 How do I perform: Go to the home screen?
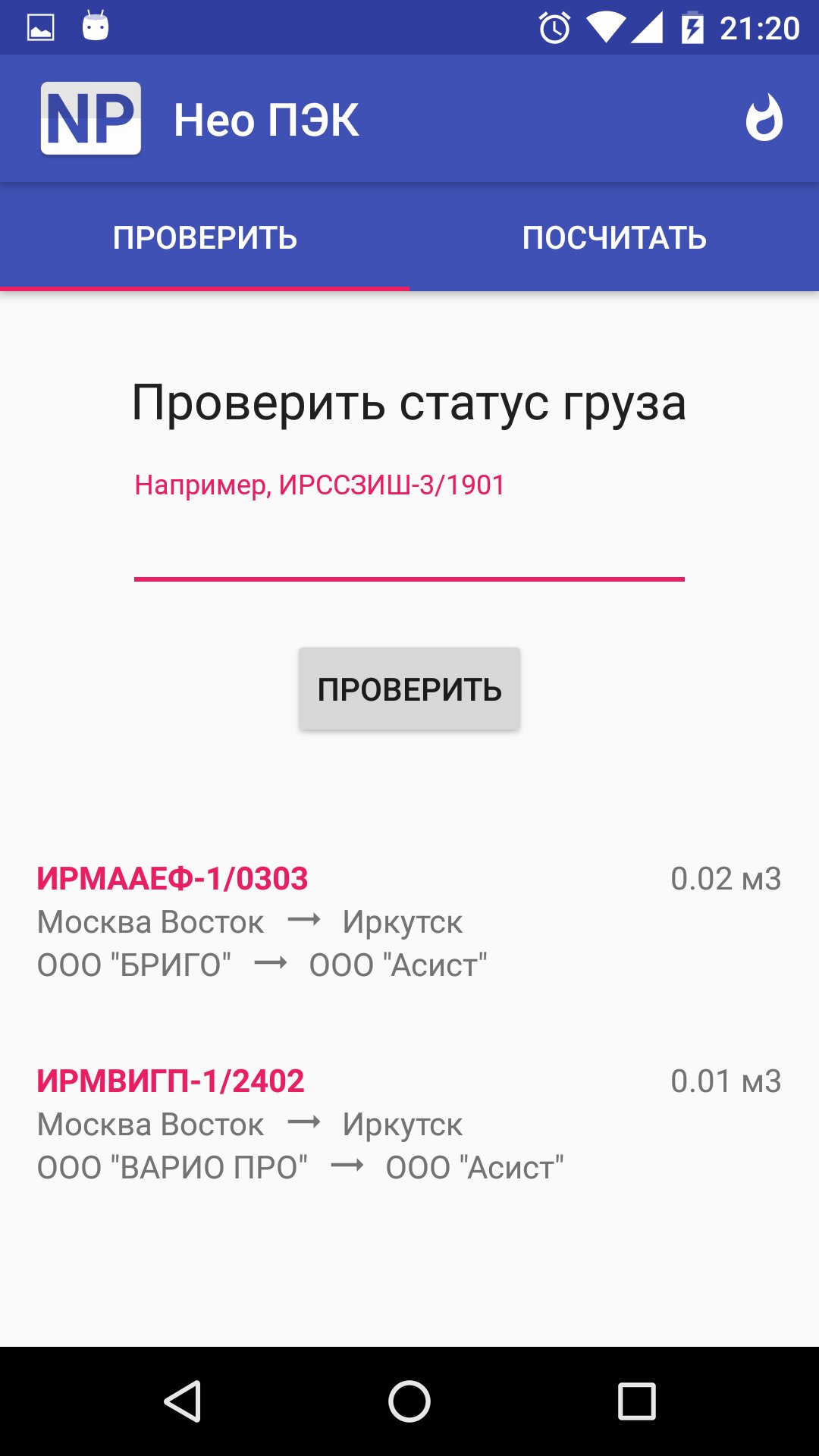pyautogui.click(x=409, y=1401)
